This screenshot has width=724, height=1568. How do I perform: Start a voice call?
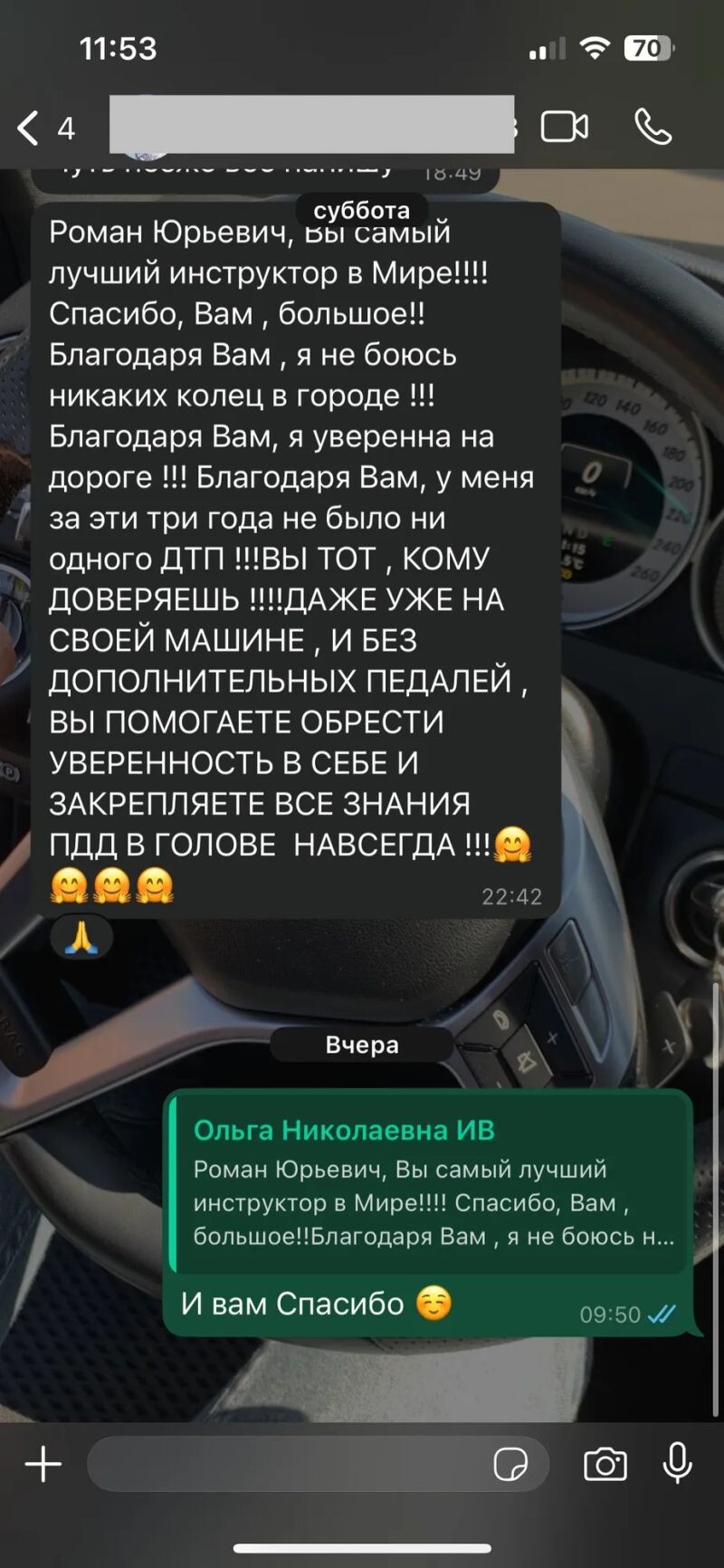pyautogui.click(x=653, y=127)
